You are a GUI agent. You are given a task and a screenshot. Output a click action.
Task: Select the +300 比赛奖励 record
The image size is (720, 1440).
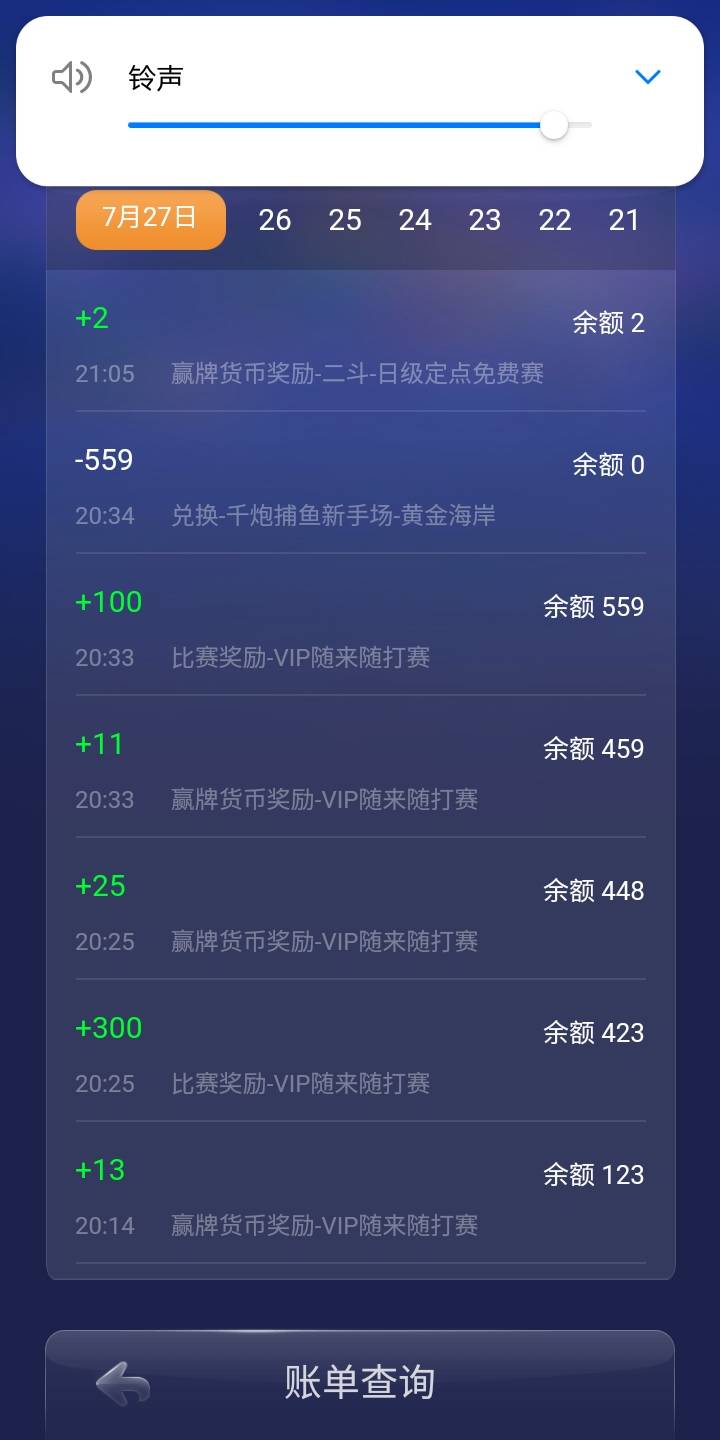(360, 1055)
